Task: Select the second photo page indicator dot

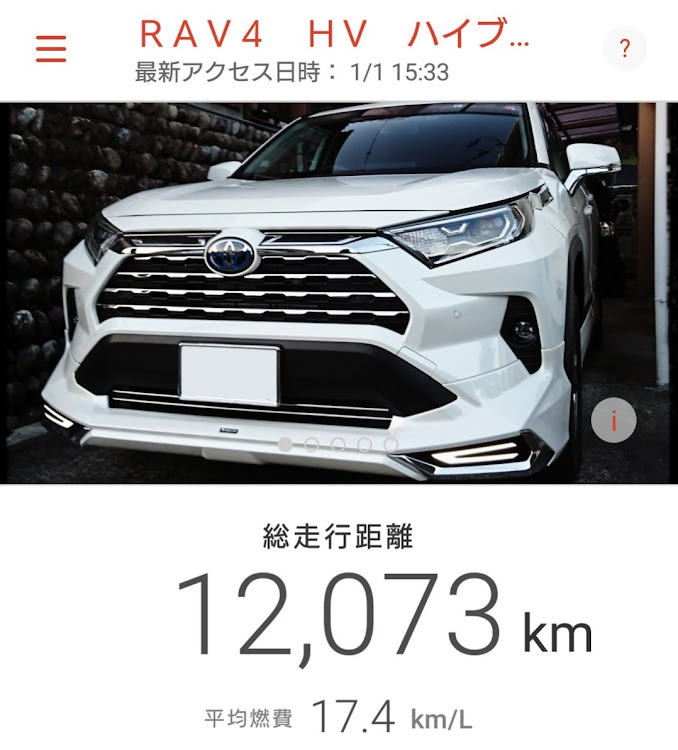Action: click(x=312, y=444)
